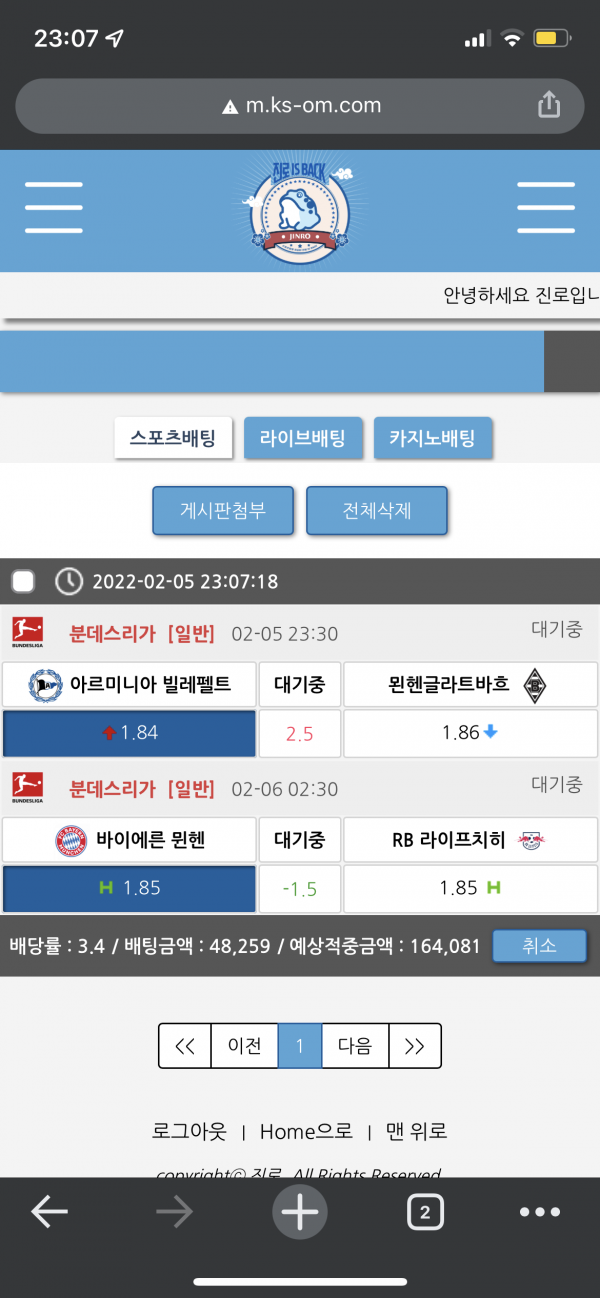Open the Home으로 link
This screenshot has height=1298, width=600.
306,1131
